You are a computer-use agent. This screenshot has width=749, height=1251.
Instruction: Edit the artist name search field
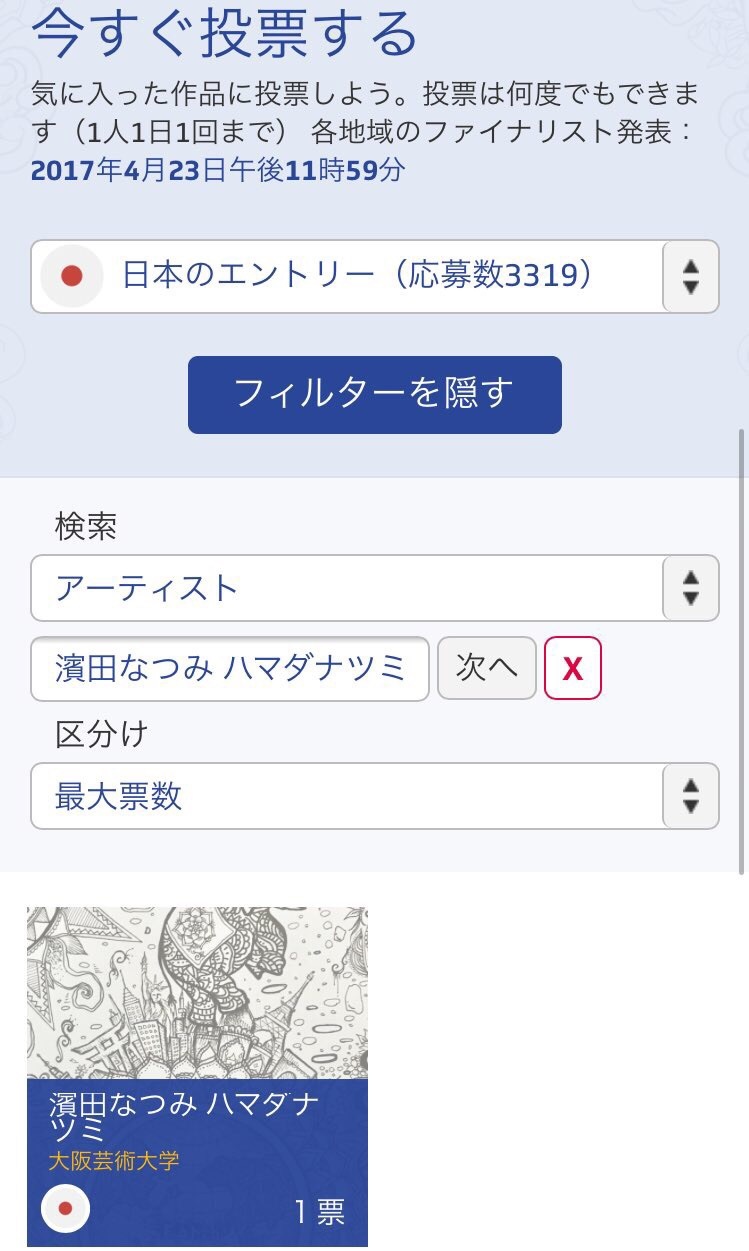pos(230,668)
